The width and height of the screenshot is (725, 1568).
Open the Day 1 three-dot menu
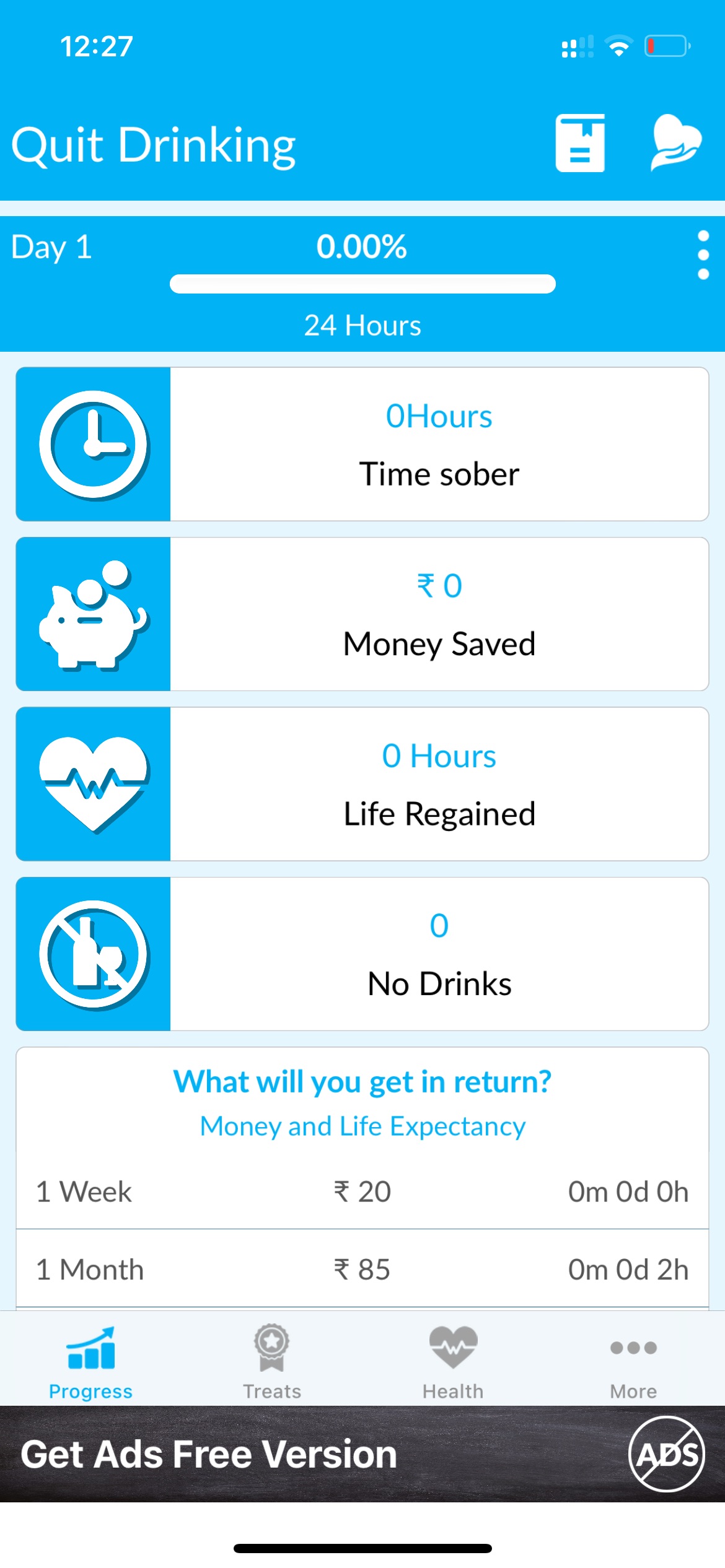click(703, 255)
